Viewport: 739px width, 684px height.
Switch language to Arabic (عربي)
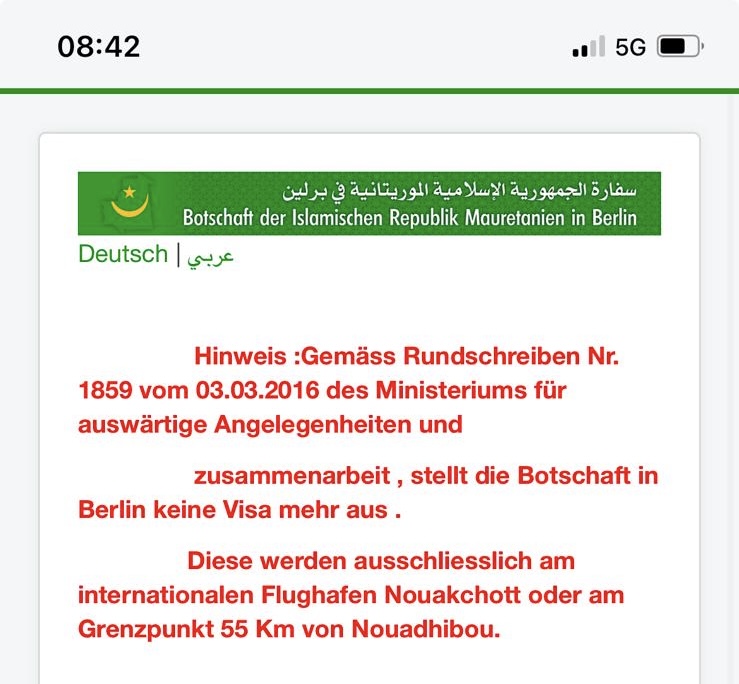coord(211,255)
